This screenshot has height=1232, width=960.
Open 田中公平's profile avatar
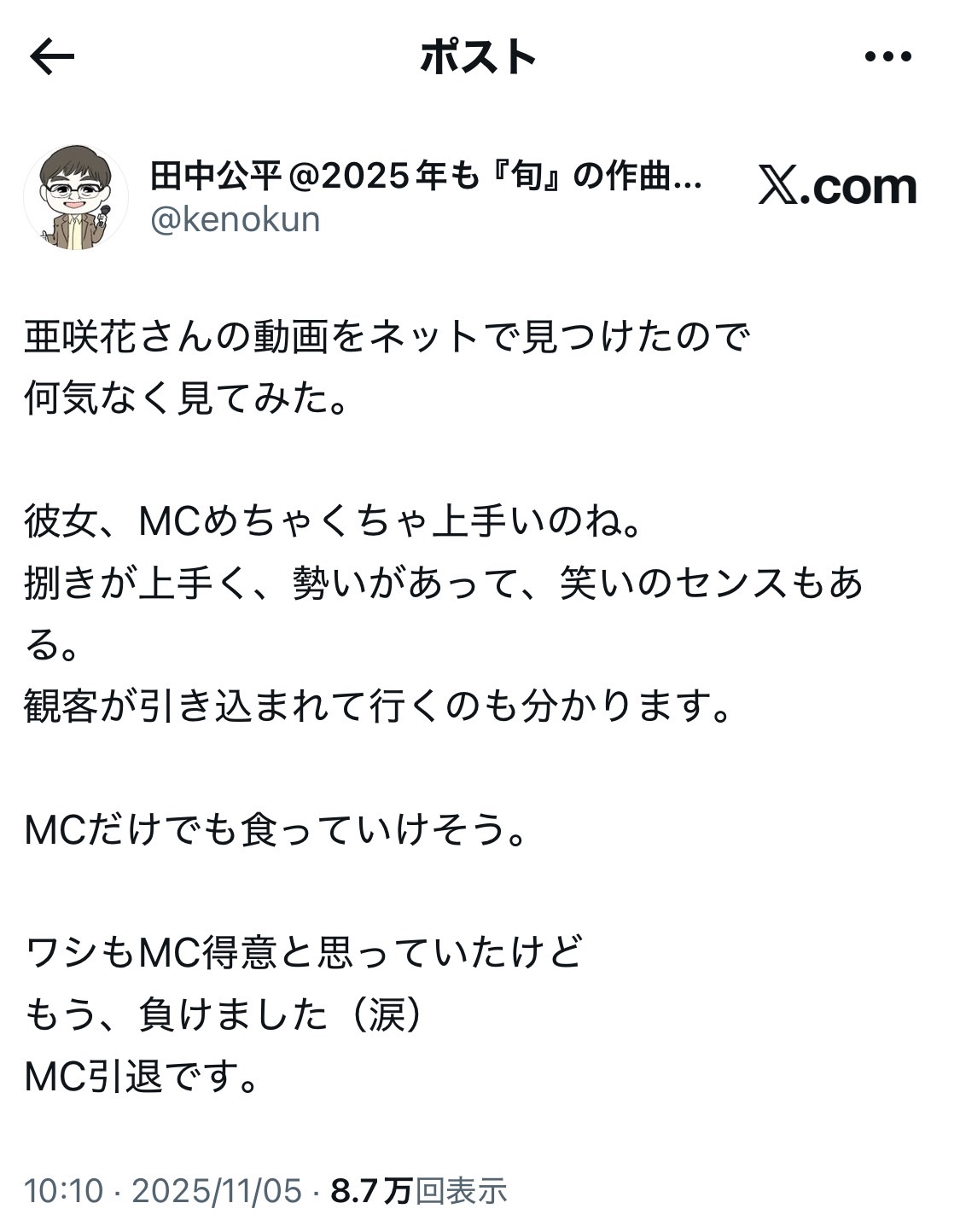75,197
